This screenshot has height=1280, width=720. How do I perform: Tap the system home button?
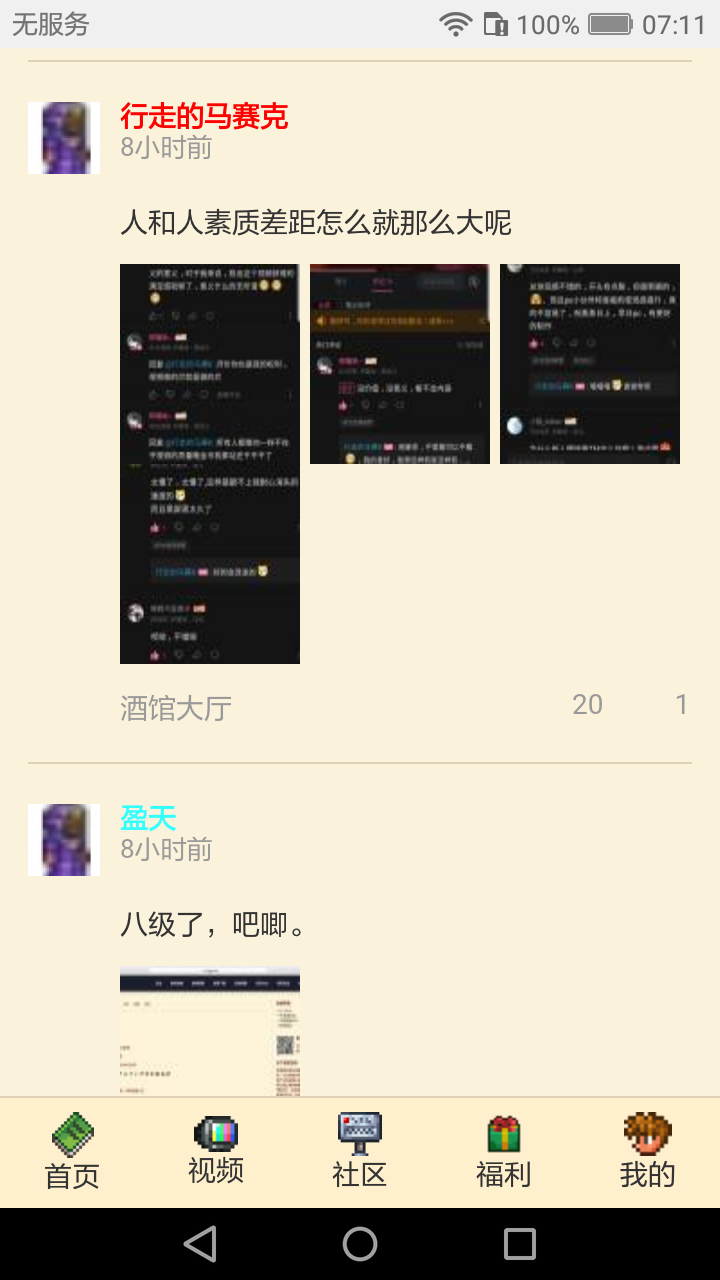360,1244
